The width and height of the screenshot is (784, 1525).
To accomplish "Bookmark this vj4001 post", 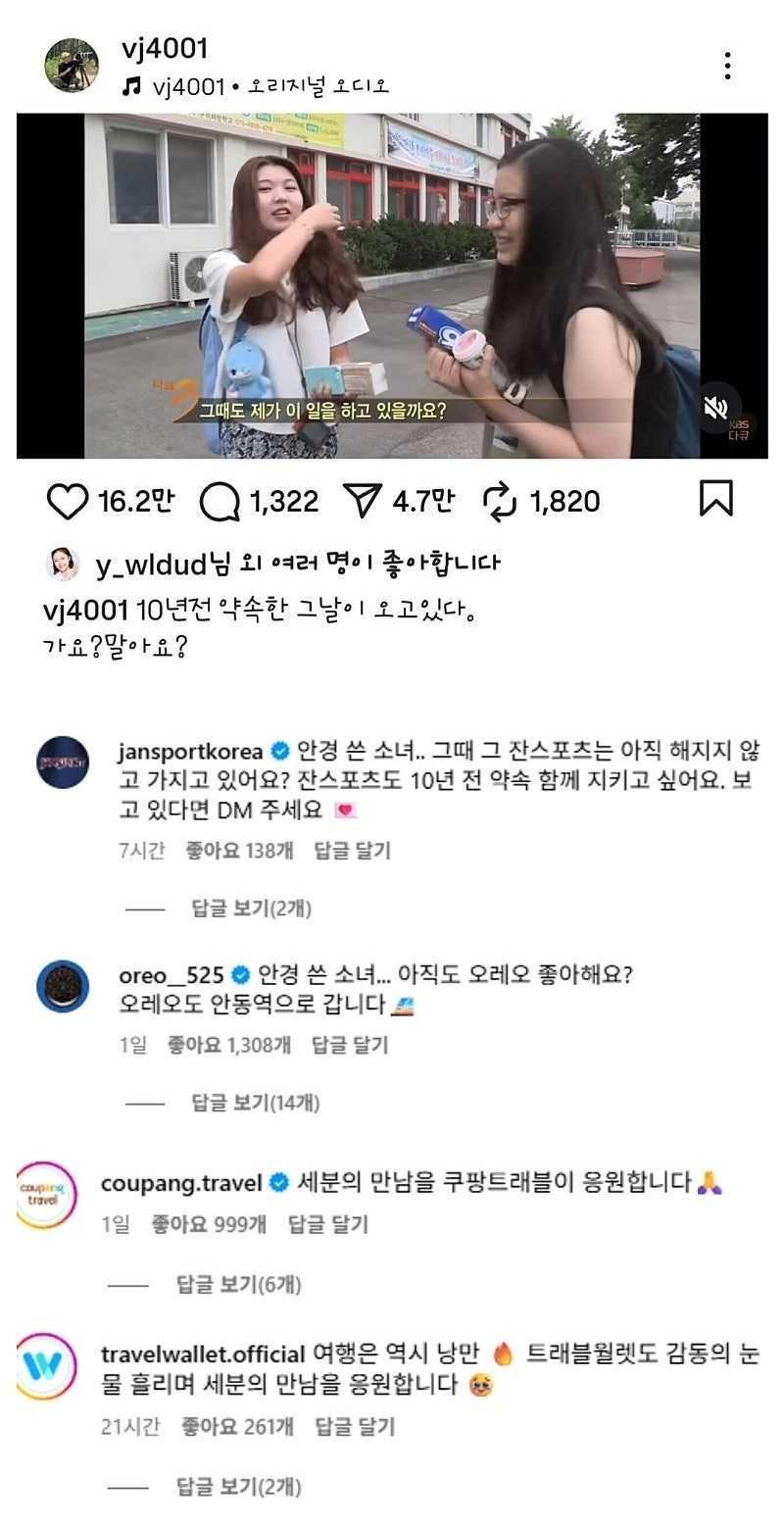I will 716,500.
